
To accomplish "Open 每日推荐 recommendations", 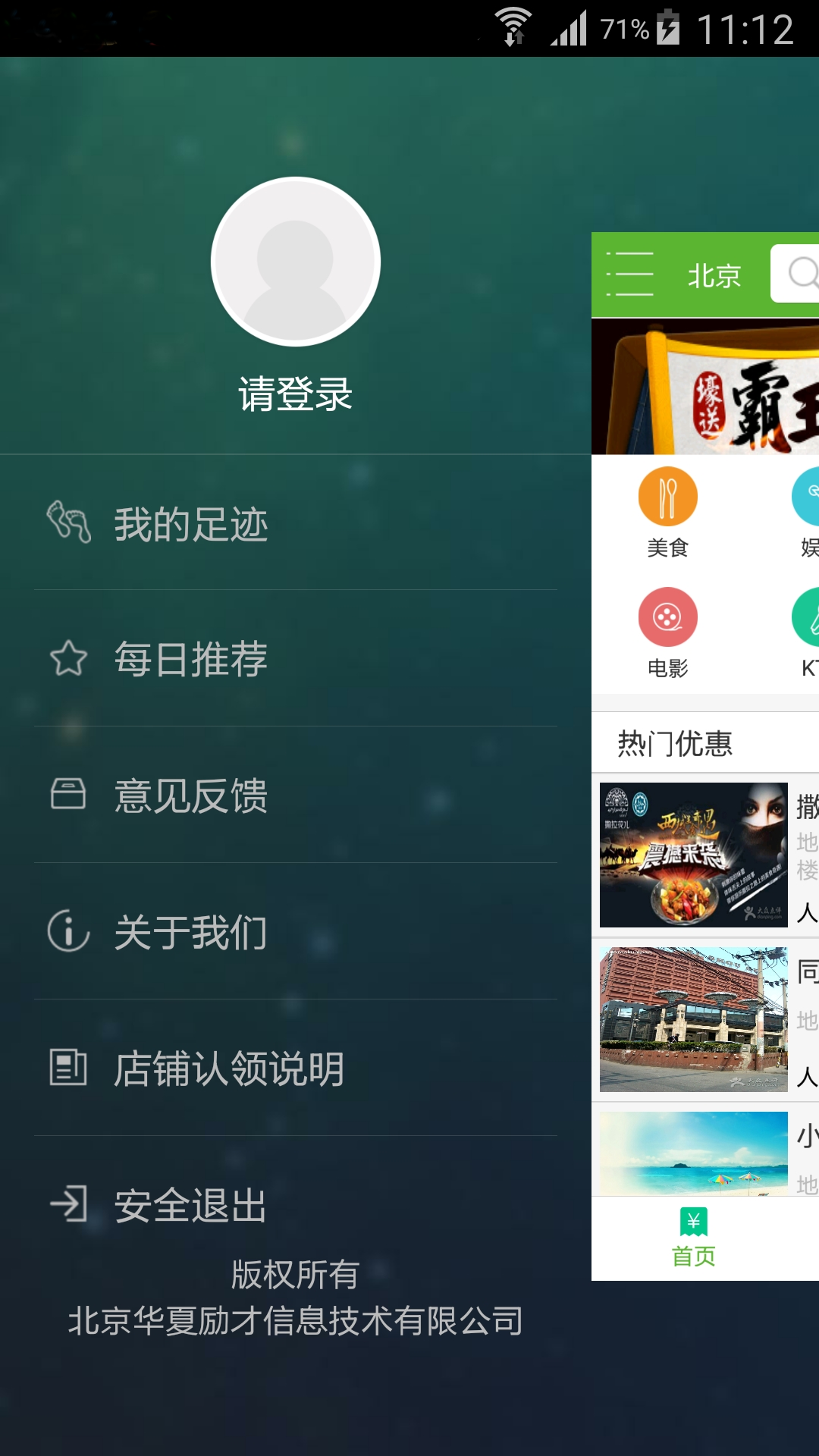I will click(190, 659).
